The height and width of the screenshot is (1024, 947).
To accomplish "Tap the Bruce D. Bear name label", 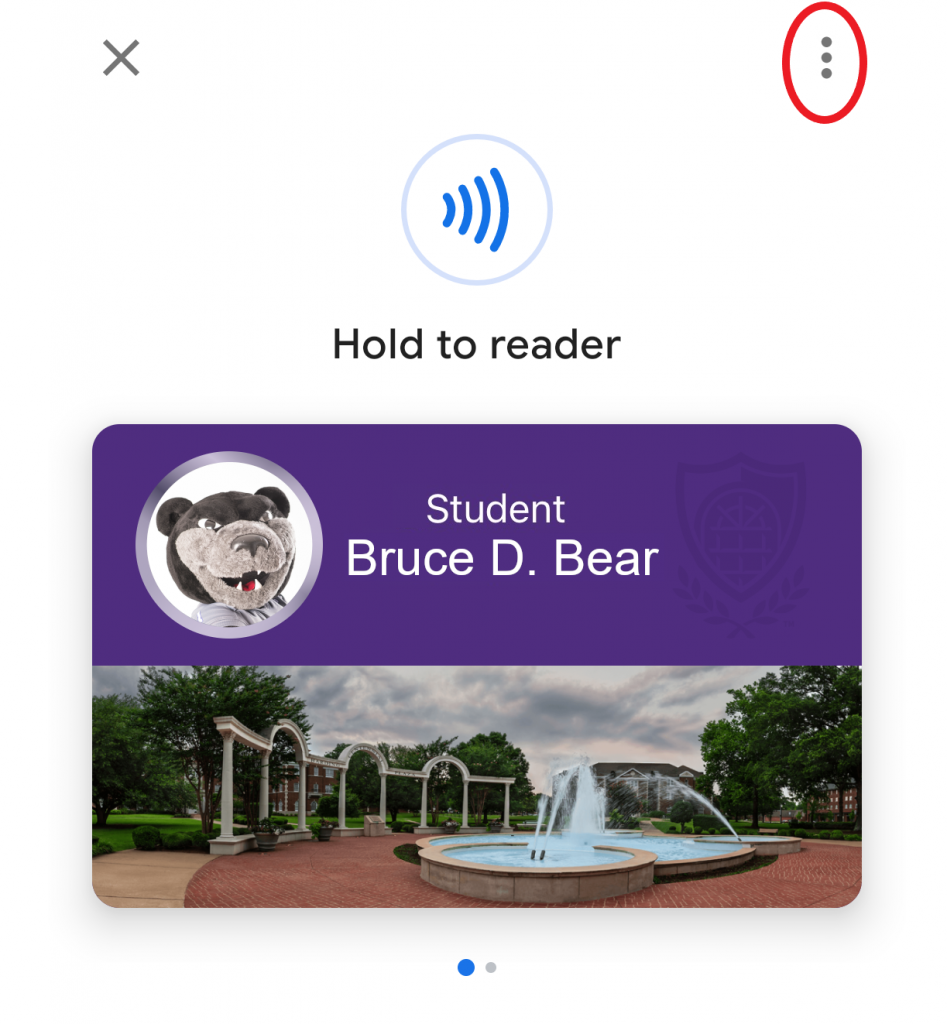I will point(502,558).
